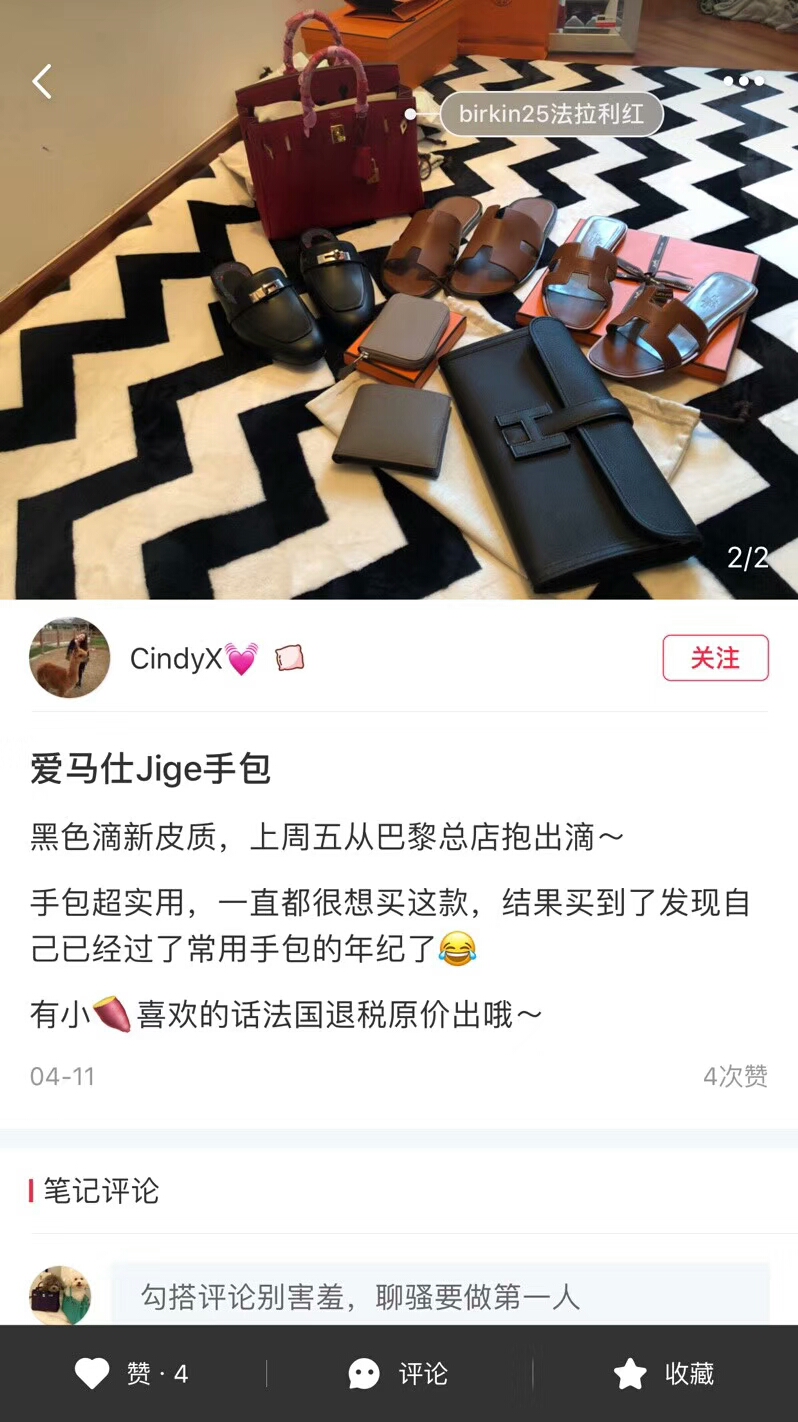
Task: Save this note with 收藏
Action: (x=663, y=1374)
